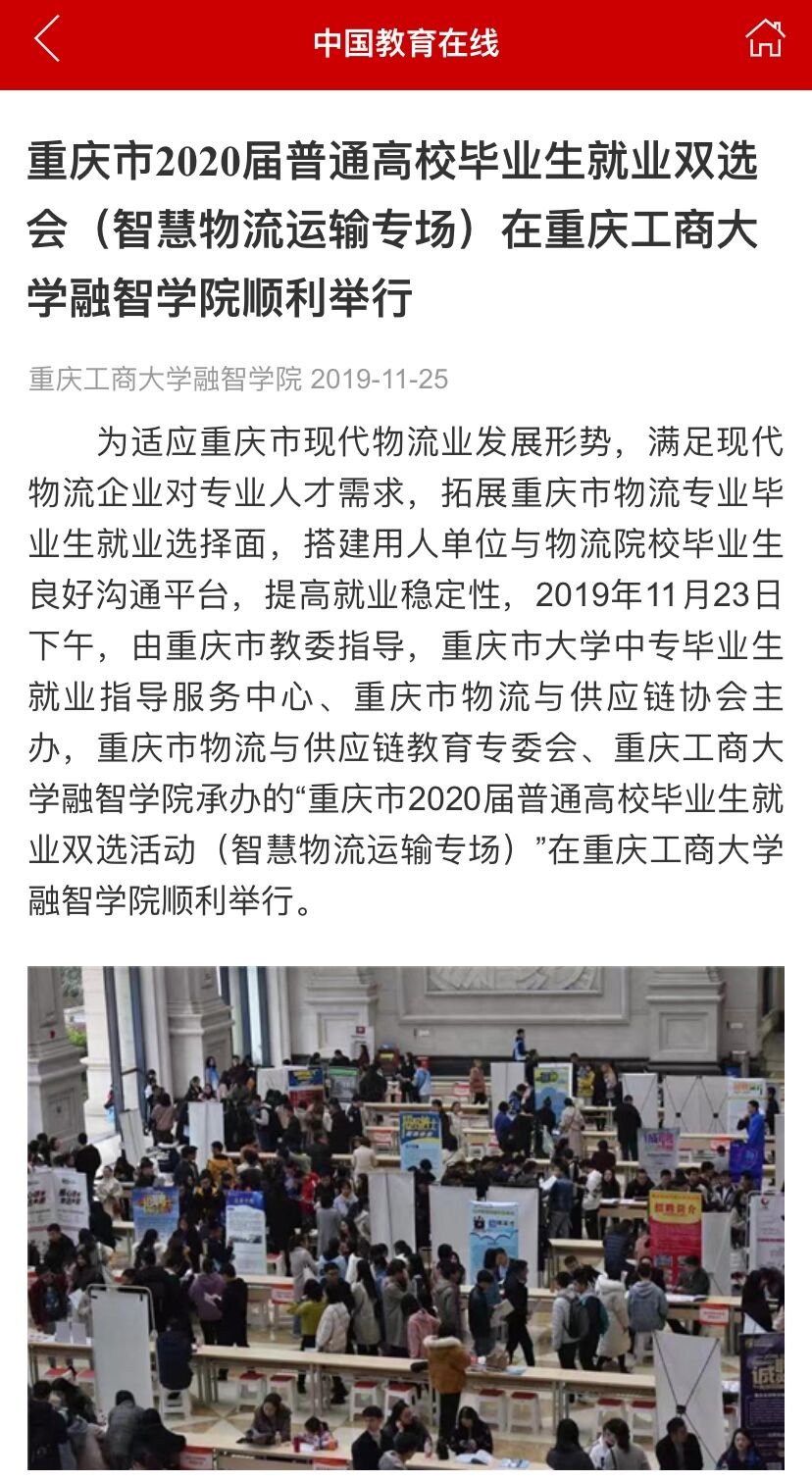812x1481 pixels.
Task: Open the home page icon
Action: (x=765, y=40)
